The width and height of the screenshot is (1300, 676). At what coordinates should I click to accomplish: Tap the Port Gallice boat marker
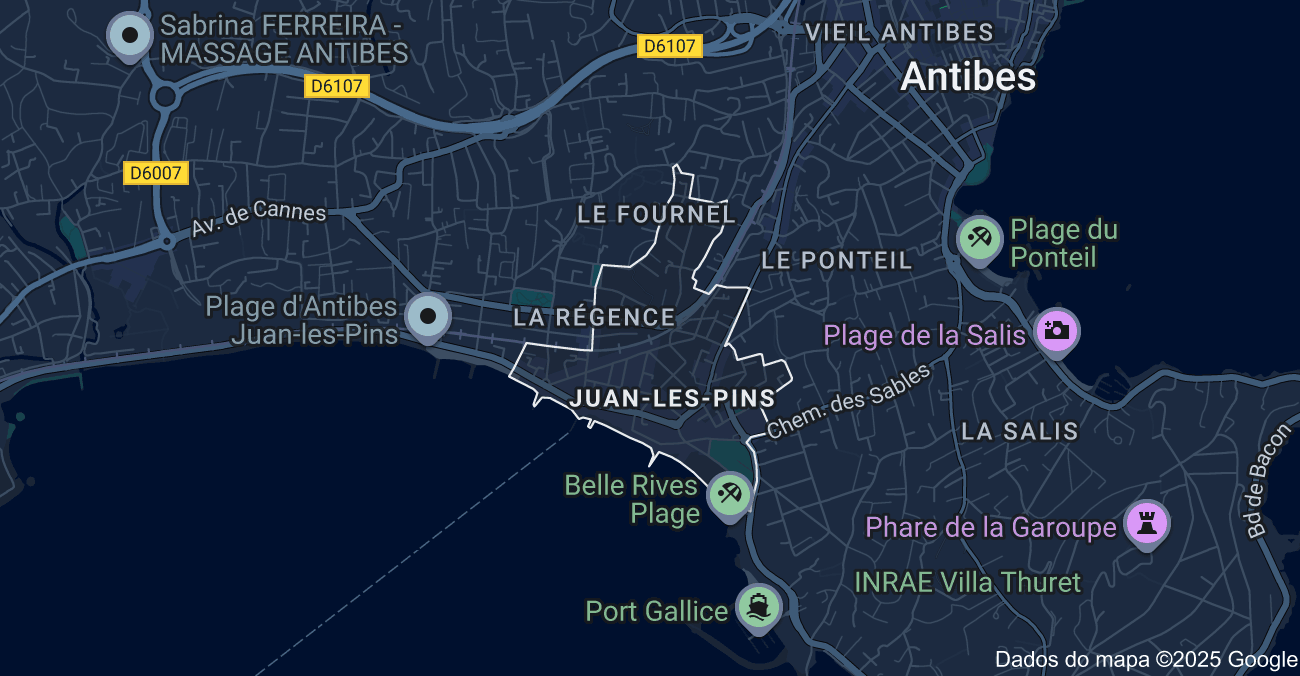point(759,606)
